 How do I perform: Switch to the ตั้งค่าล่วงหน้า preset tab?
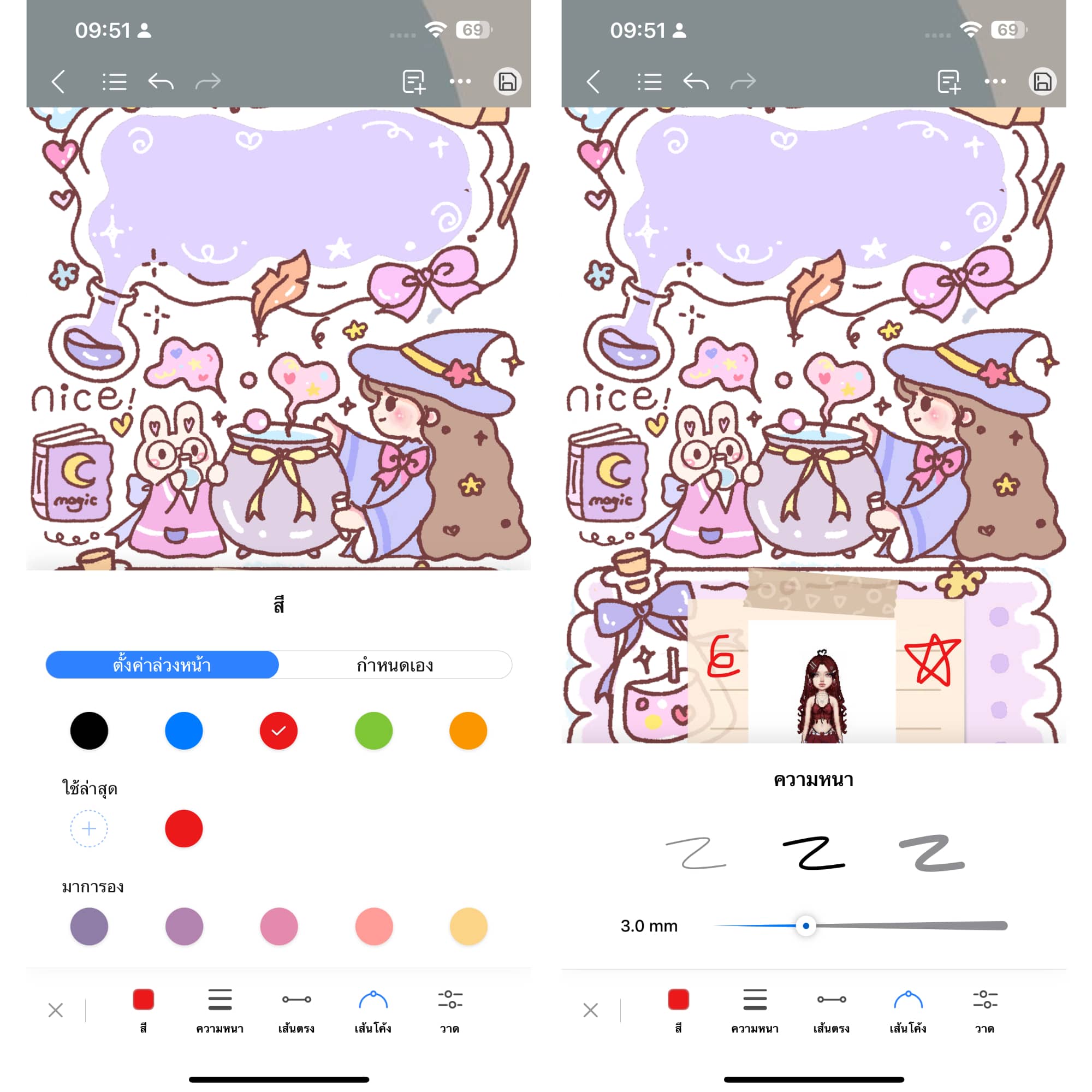coord(162,664)
